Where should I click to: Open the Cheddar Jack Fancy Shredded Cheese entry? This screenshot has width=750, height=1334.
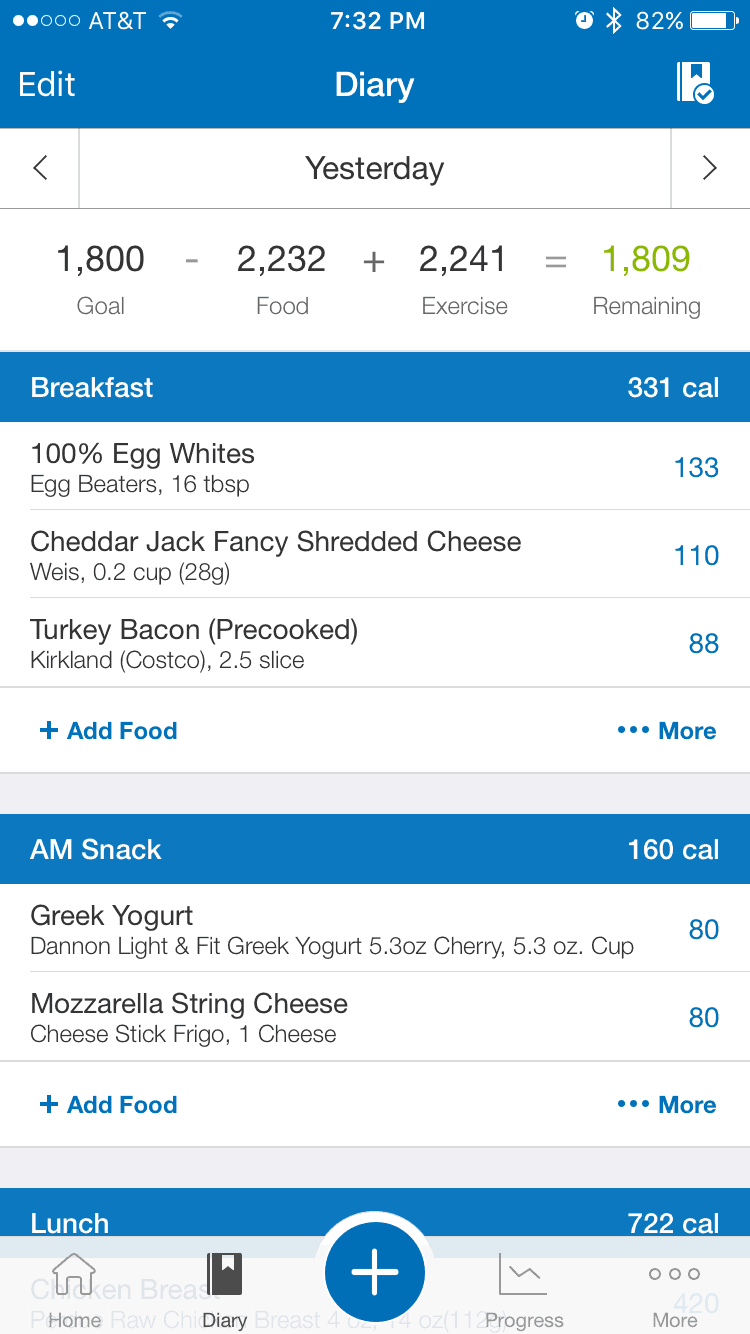click(375, 555)
